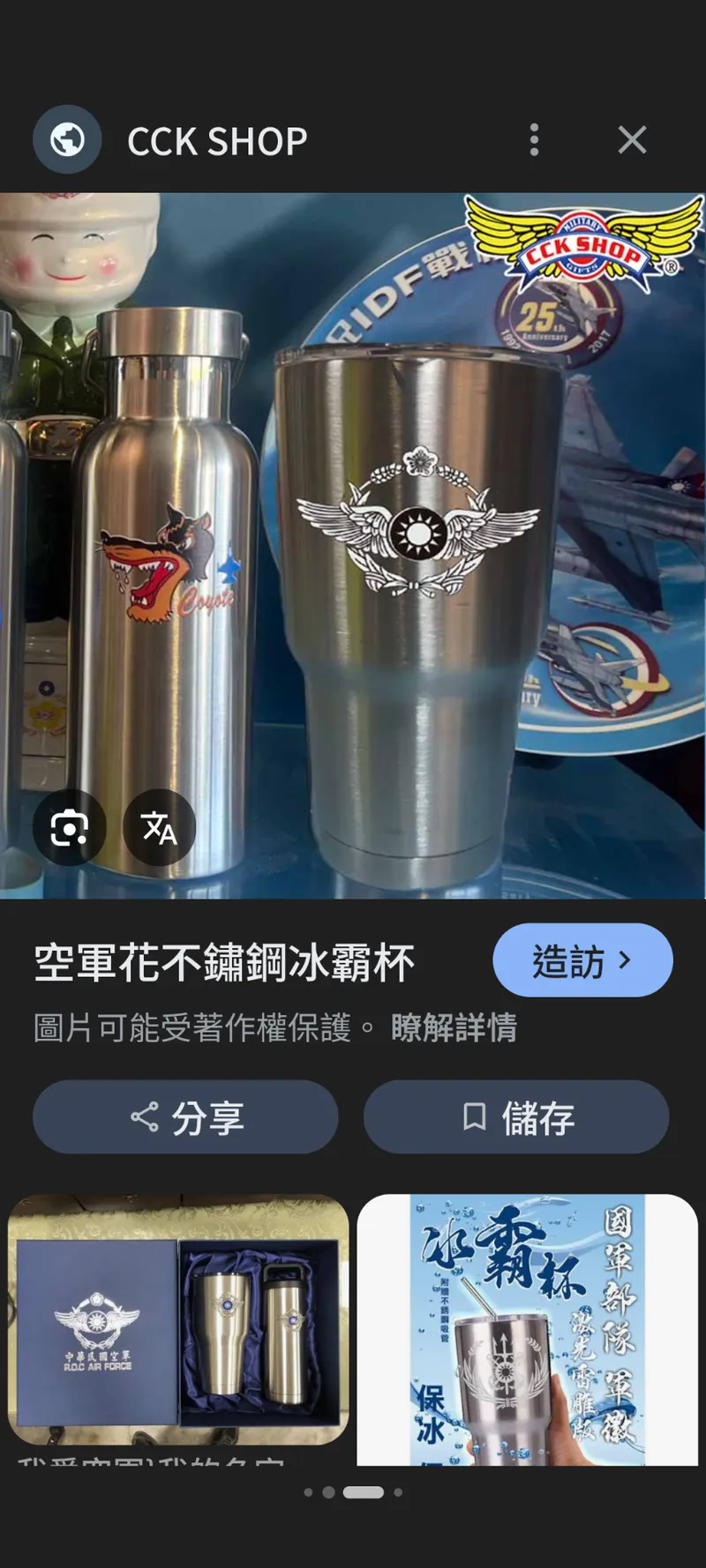Open the R.O.C. Air Force gift box image
The image size is (706, 1568).
178,1318
